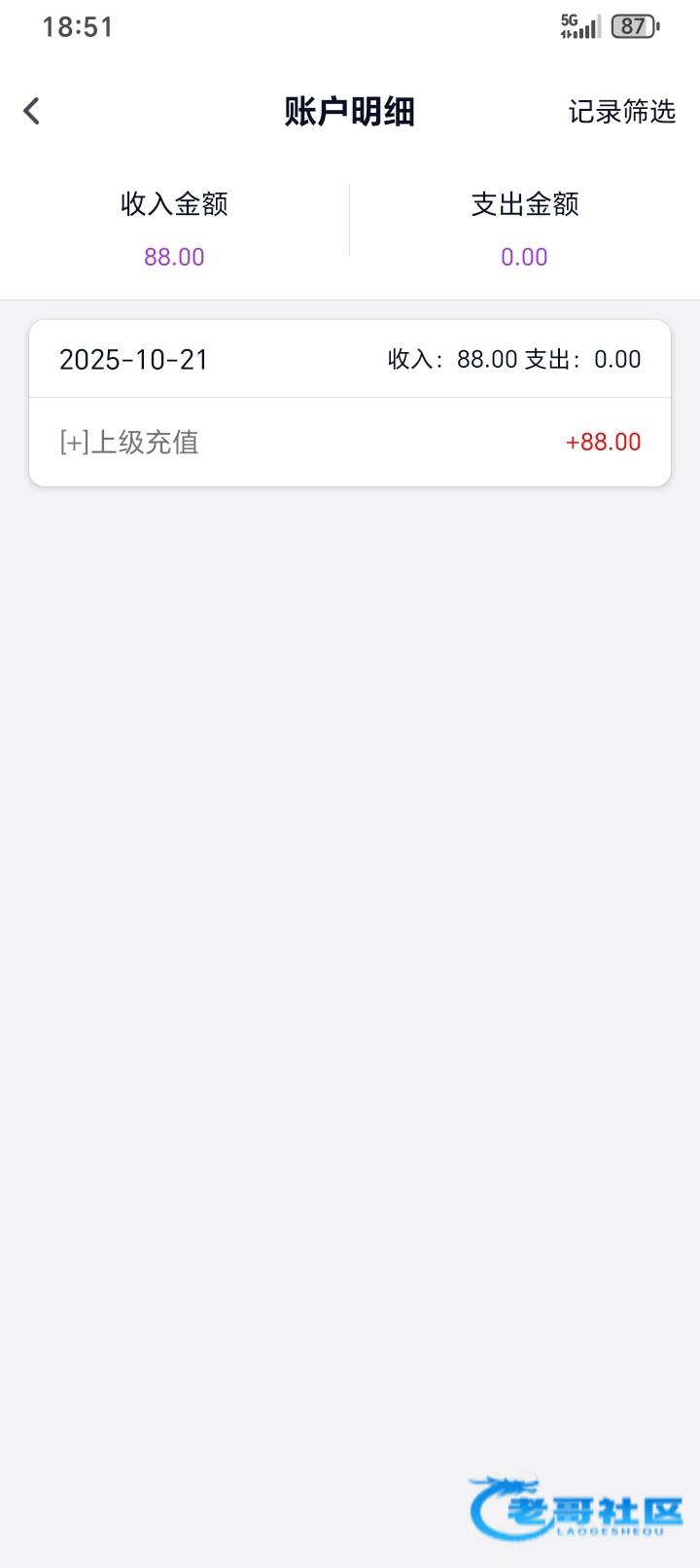Go back from 账户明细 page
The height and width of the screenshot is (1568, 700).
click(32, 111)
